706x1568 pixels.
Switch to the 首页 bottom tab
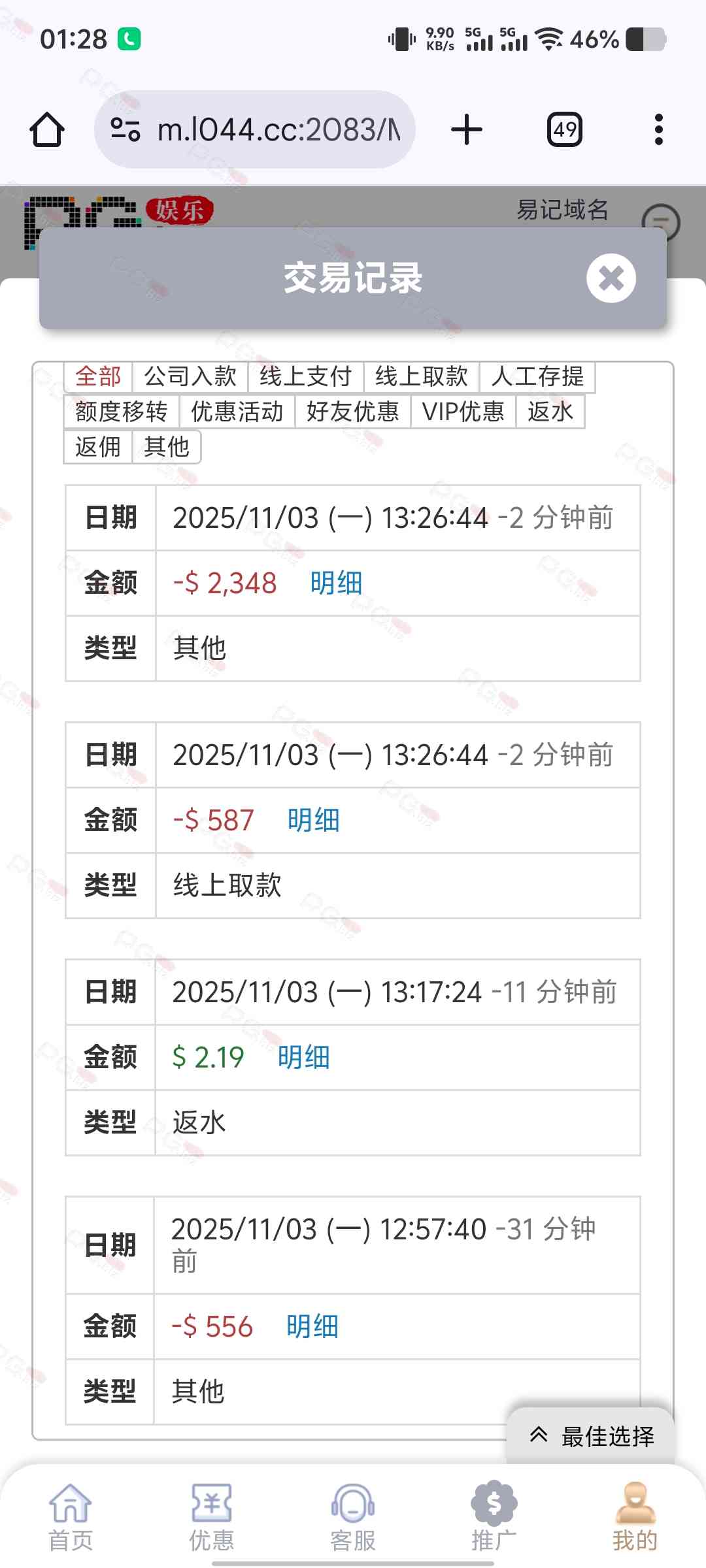71,1517
